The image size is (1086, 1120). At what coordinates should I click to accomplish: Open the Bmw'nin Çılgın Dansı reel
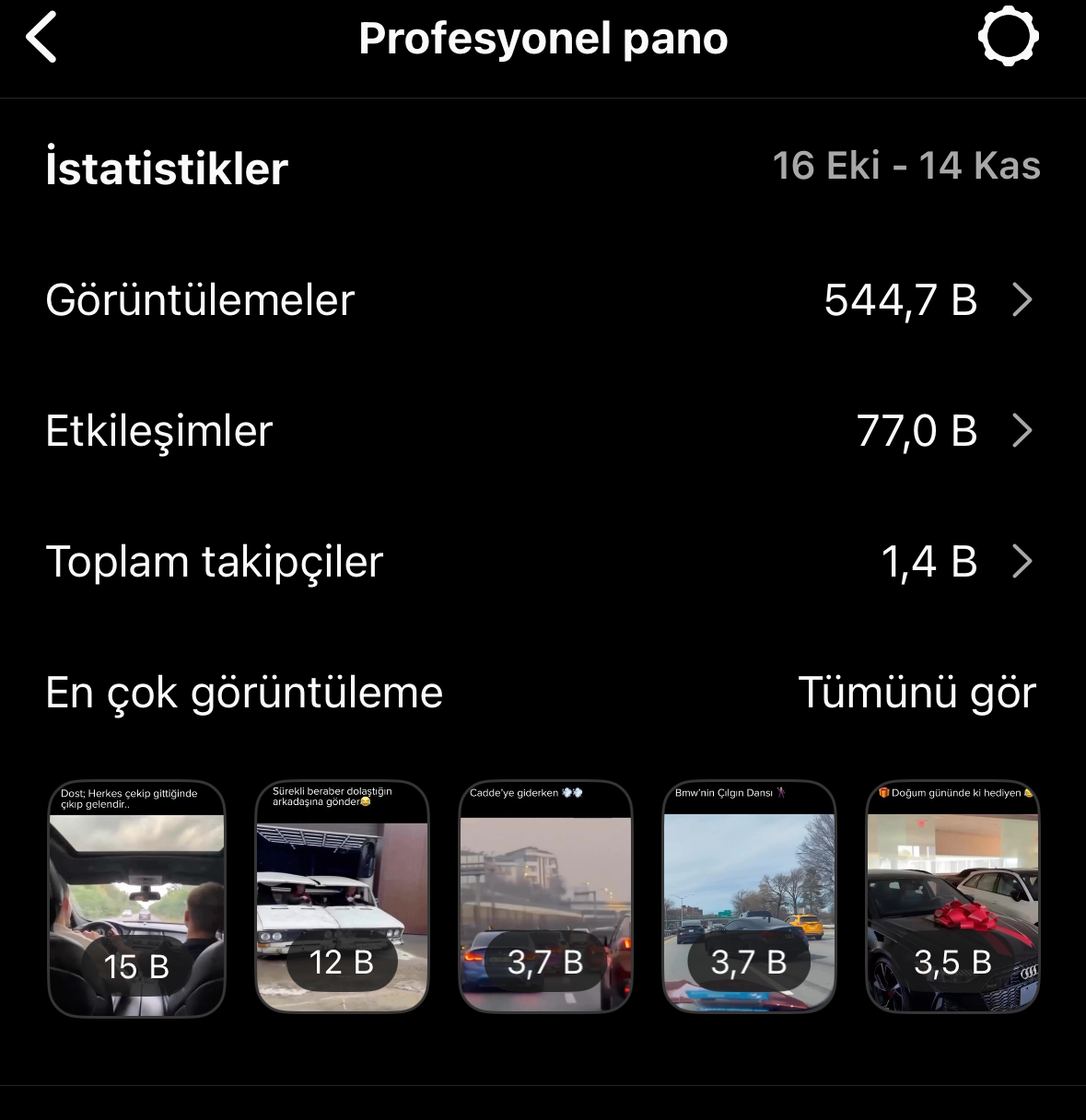point(749,896)
